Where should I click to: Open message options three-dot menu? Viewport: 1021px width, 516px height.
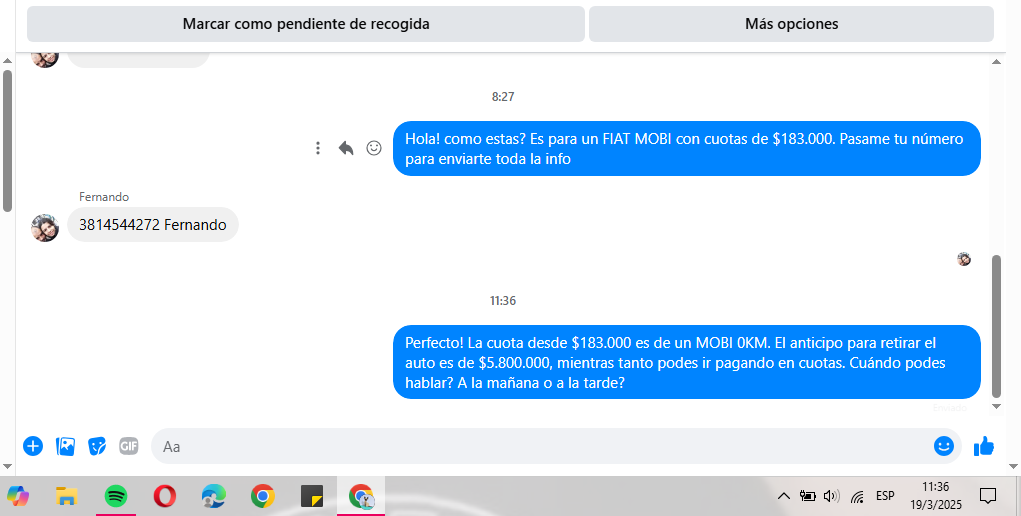318,148
